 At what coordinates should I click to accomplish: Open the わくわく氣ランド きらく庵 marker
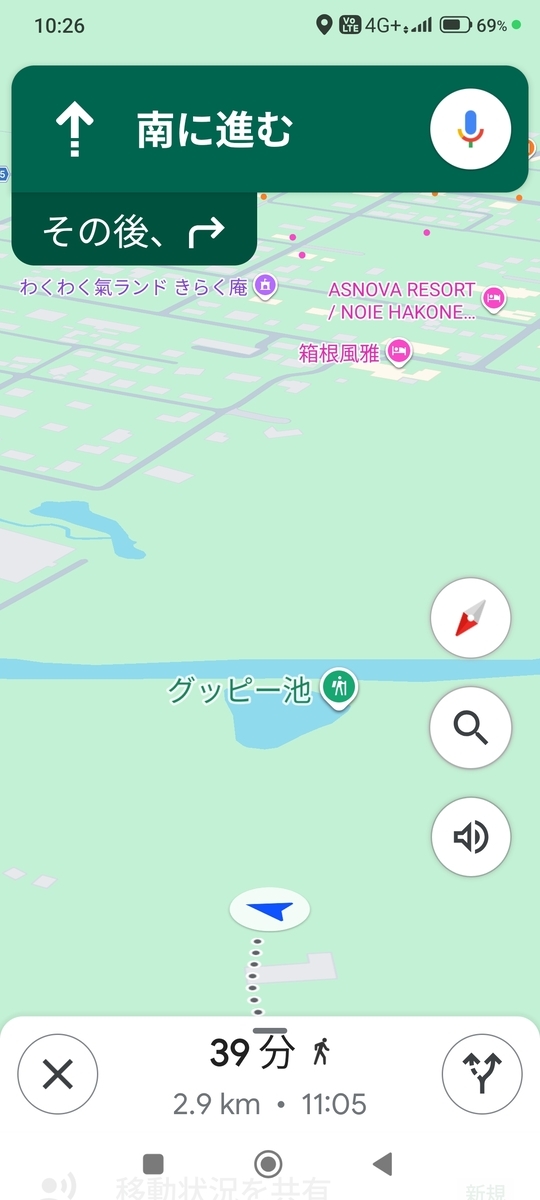coord(265,286)
